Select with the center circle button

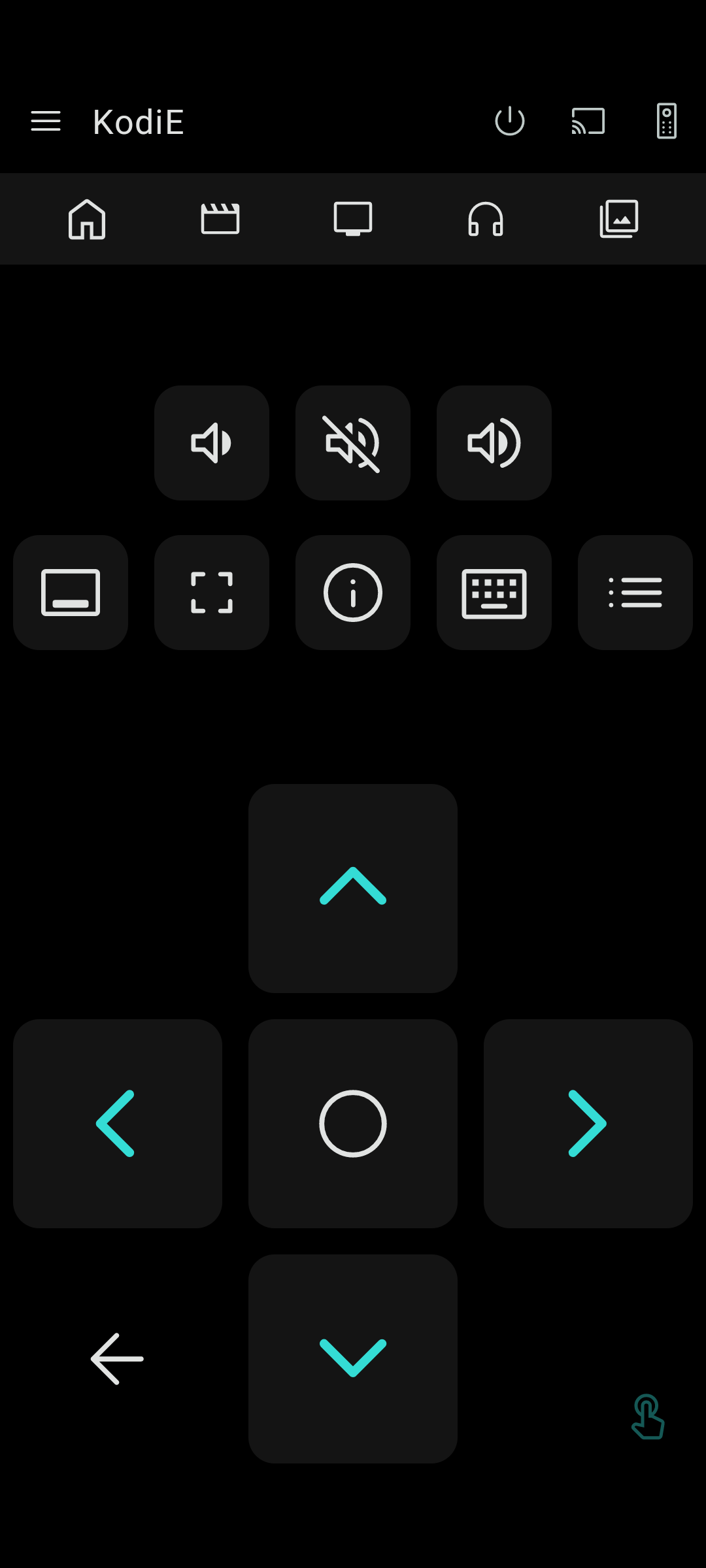[x=353, y=1124]
